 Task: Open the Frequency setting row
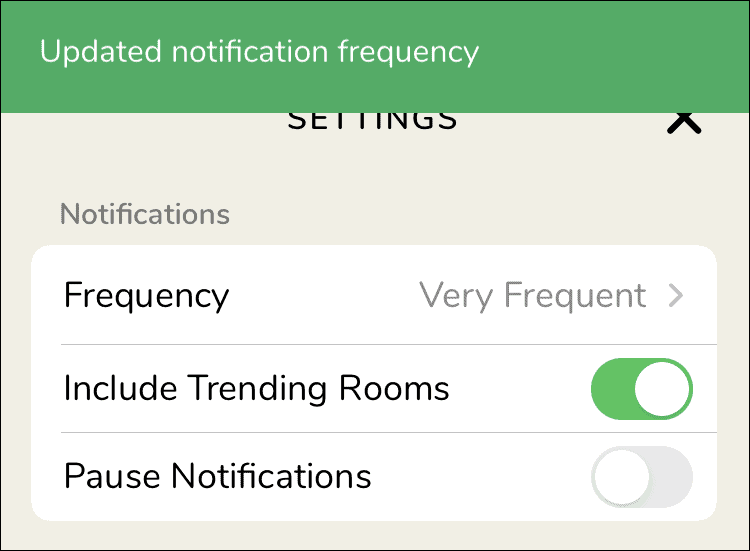374,295
